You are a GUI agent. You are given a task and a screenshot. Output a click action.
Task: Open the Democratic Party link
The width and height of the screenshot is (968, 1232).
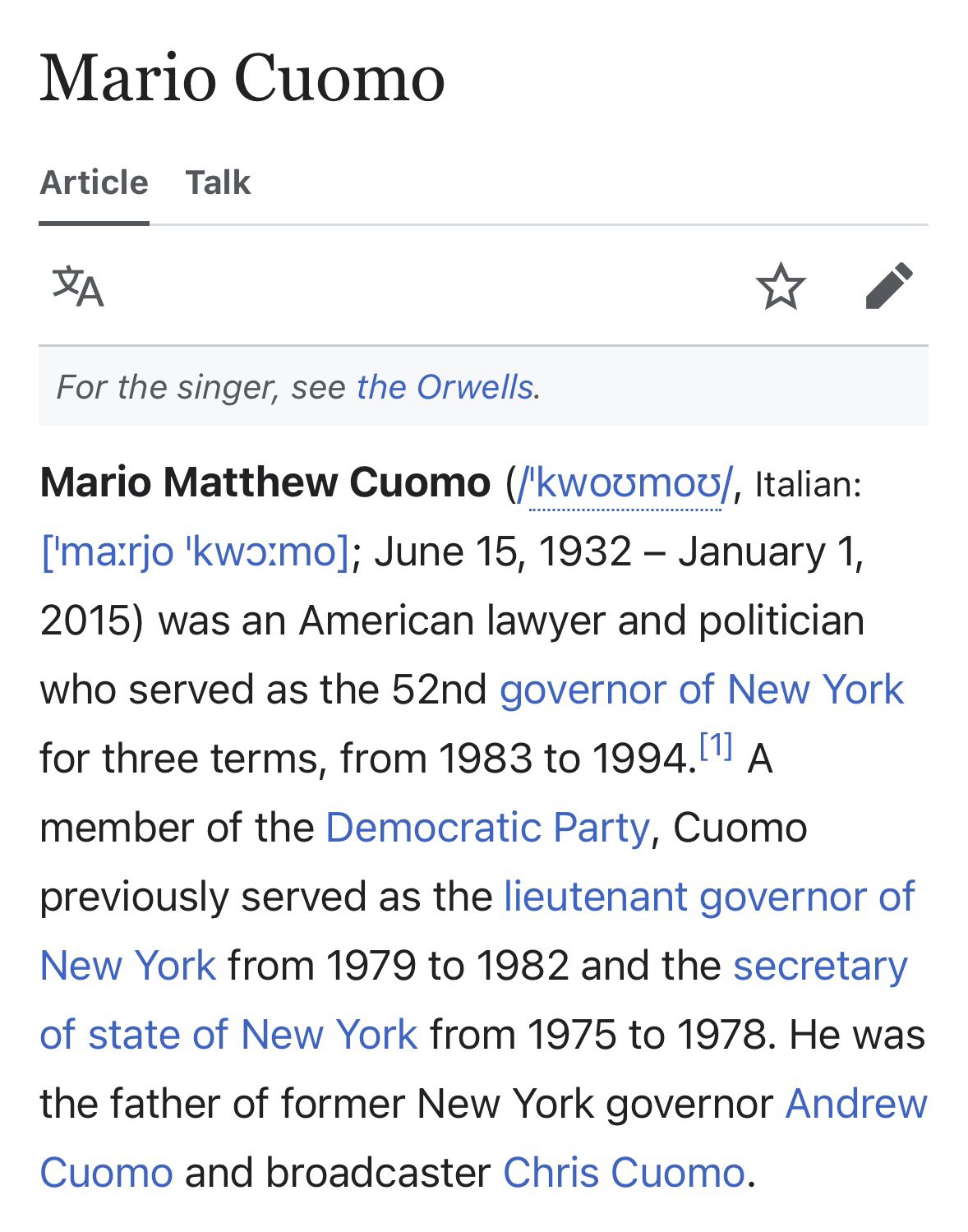coord(487,827)
